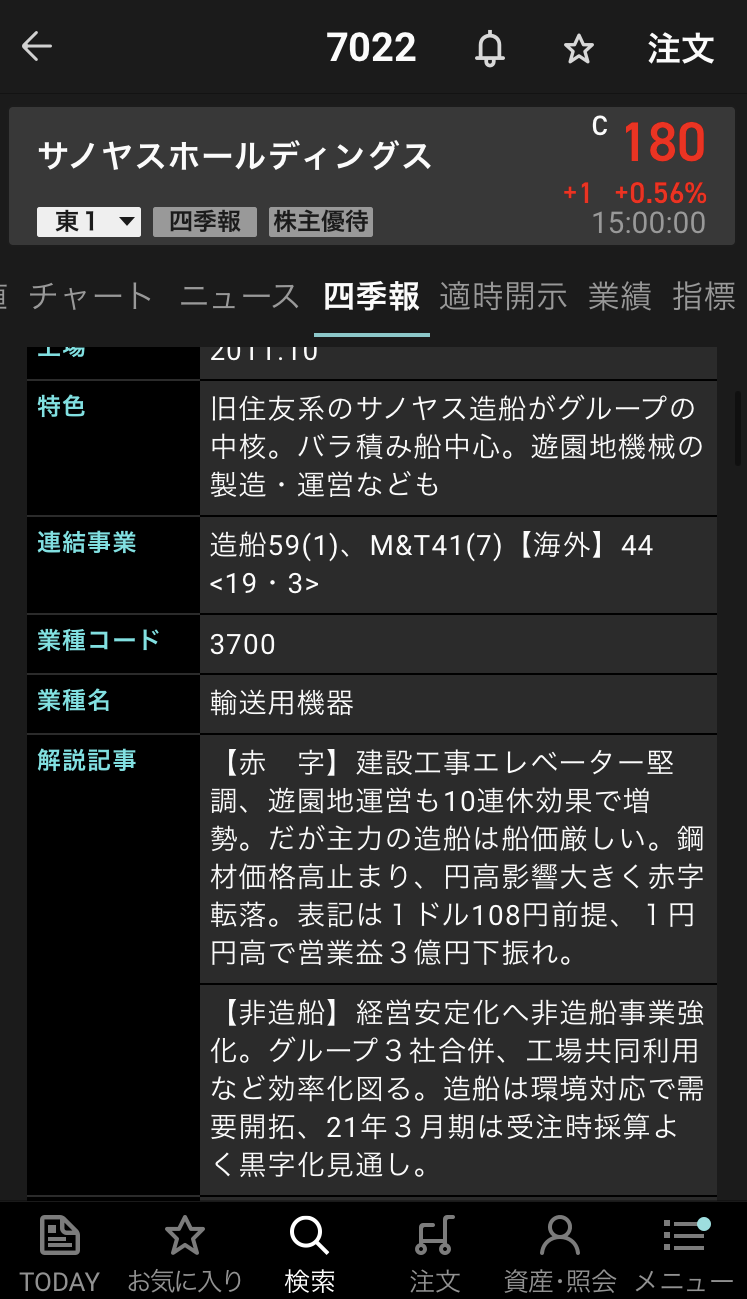Tap the 四季報 chip under company name
The image size is (747, 1299).
[x=205, y=221]
